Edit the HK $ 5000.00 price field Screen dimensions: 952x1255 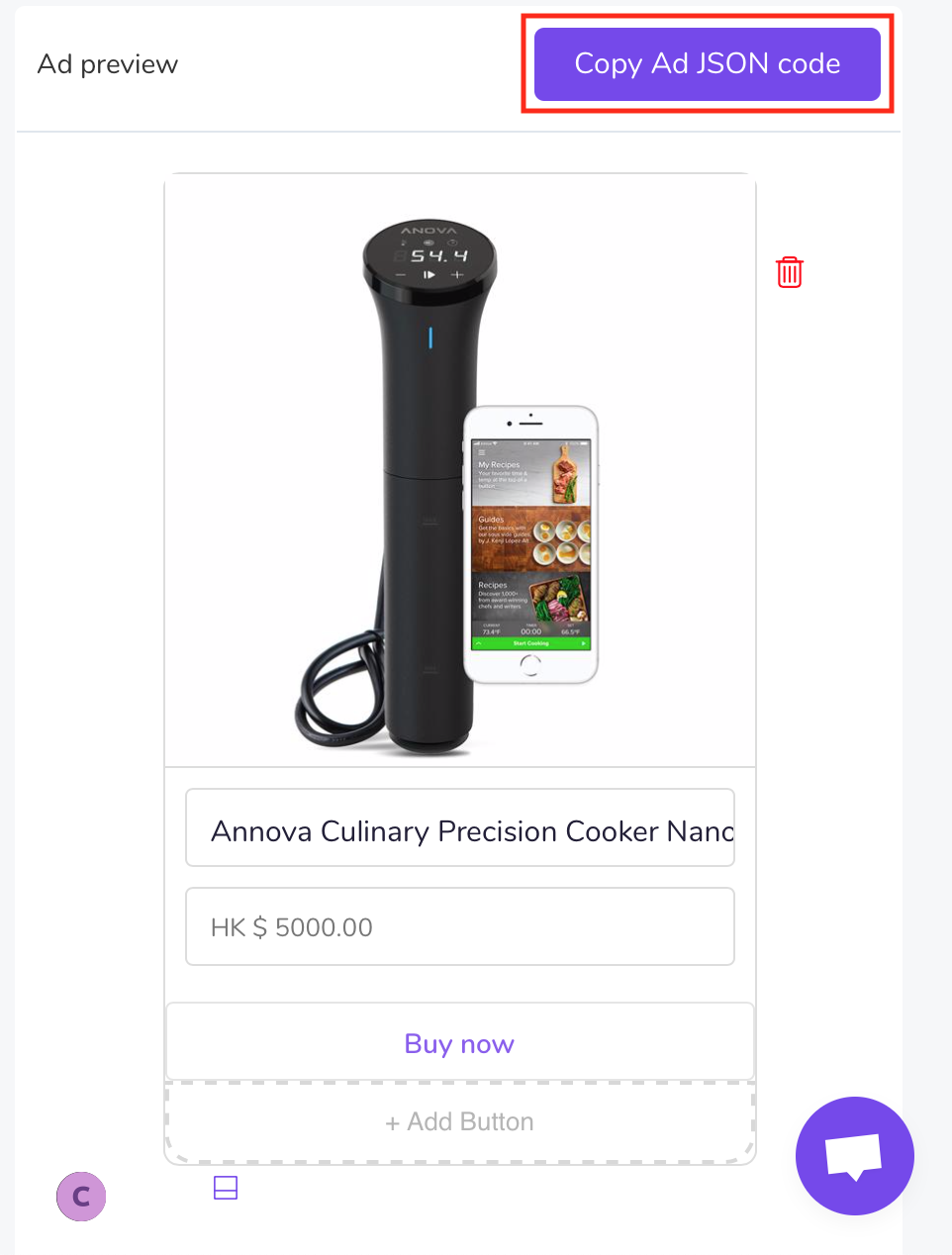click(x=460, y=926)
